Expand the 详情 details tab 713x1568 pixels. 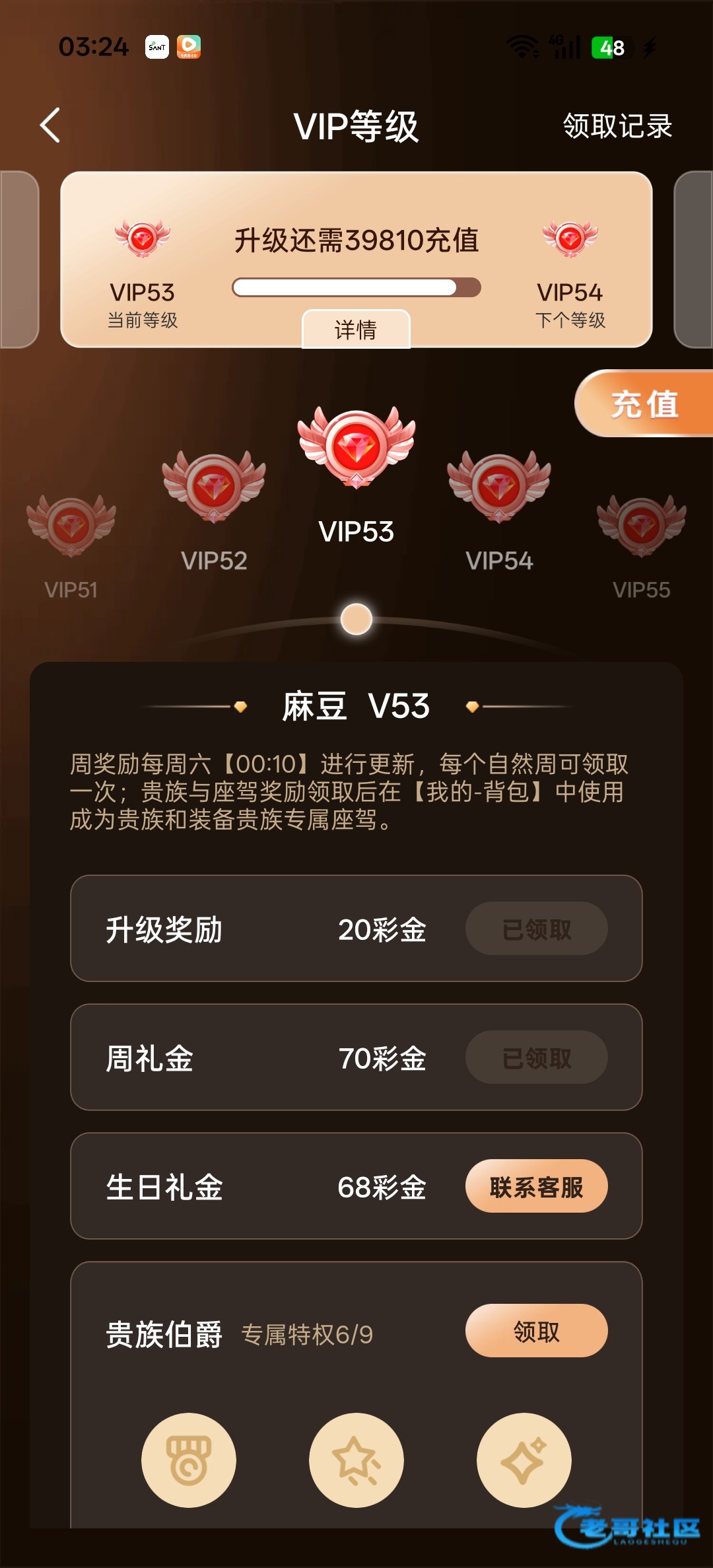click(356, 329)
